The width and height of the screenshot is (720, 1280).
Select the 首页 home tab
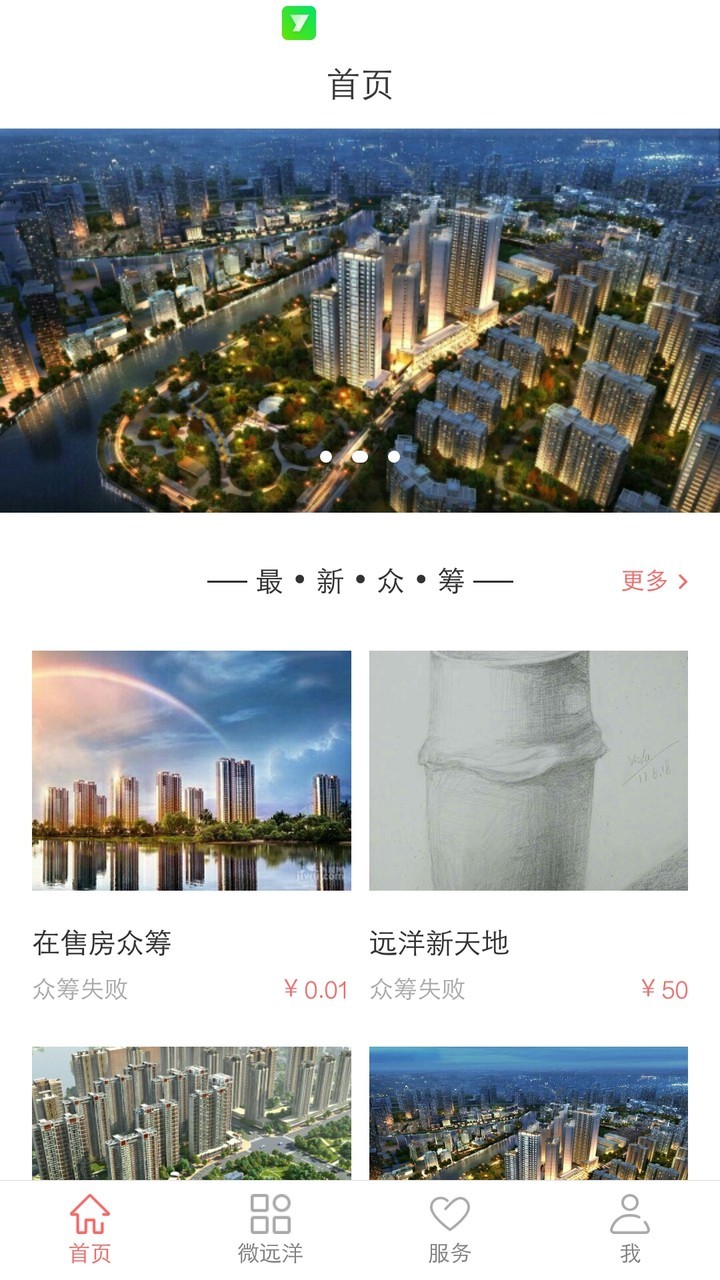(x=90, y=1228)
